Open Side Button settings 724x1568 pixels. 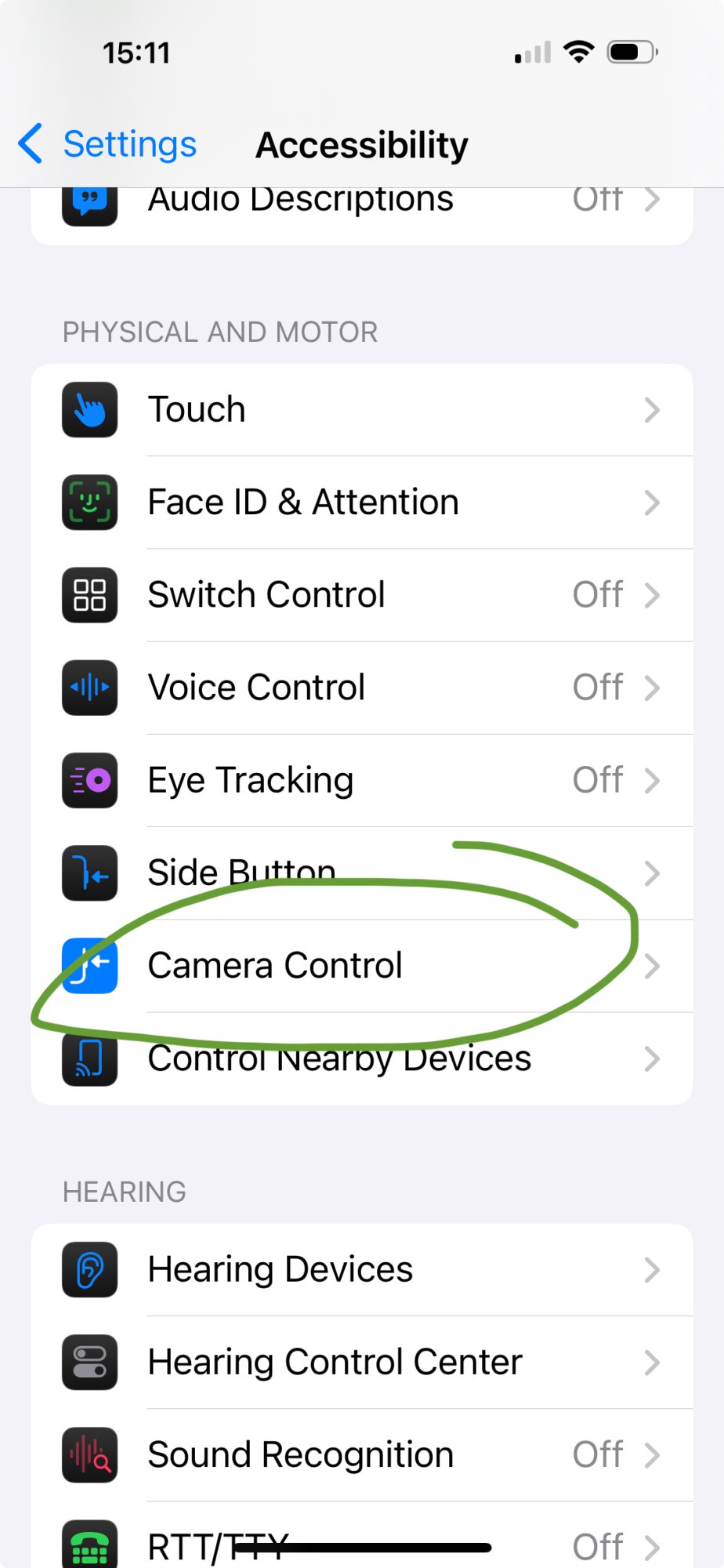(360, 872)
